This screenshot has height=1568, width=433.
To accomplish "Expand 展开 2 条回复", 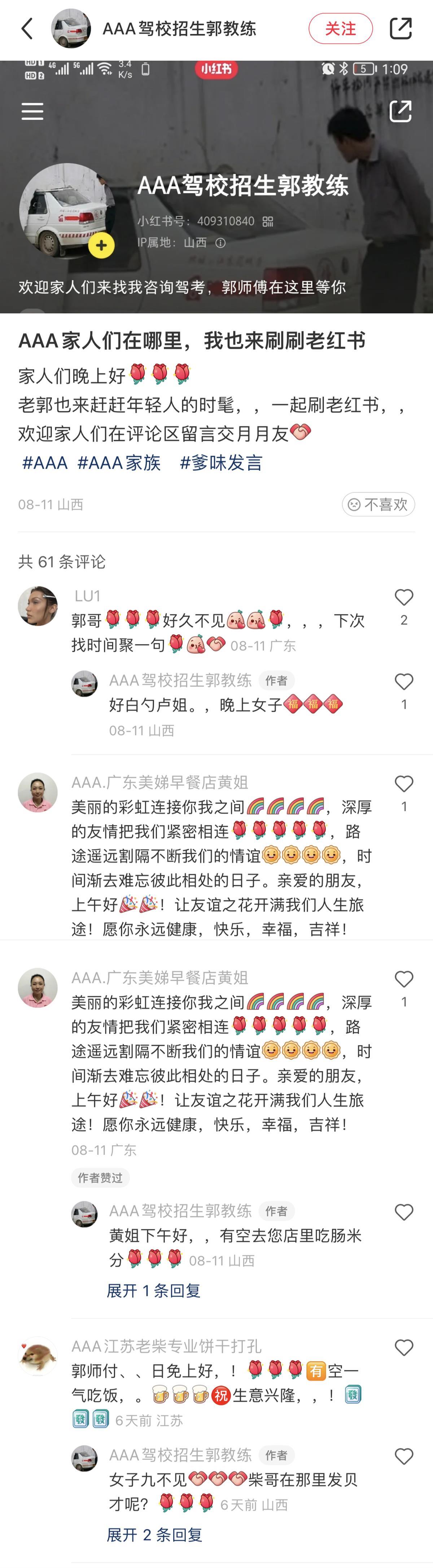I will click(x=154, y=1534).
